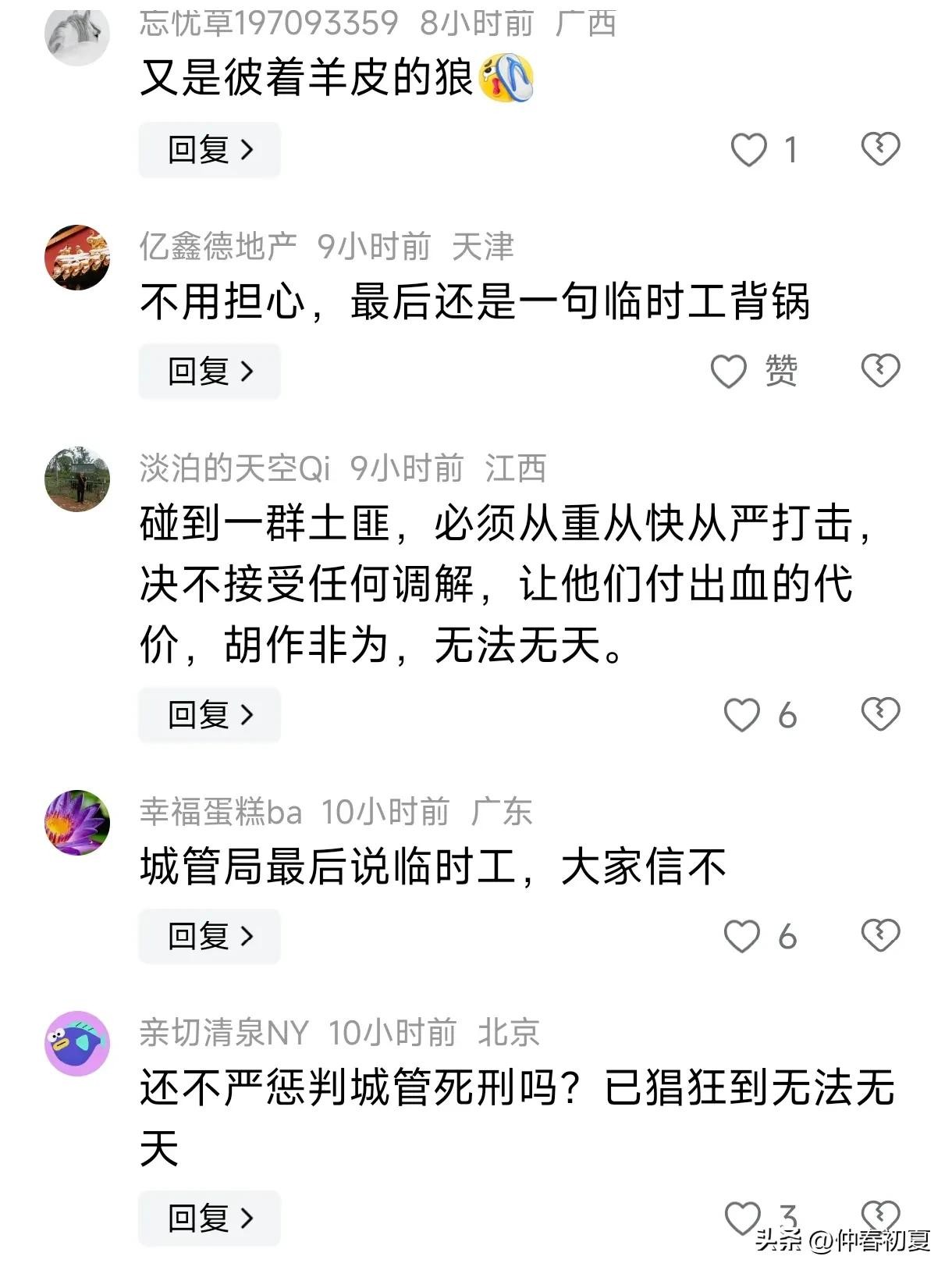
Task: Like 亿鑫德地产's comment about 临时工背锅
Action: [729, 371]
